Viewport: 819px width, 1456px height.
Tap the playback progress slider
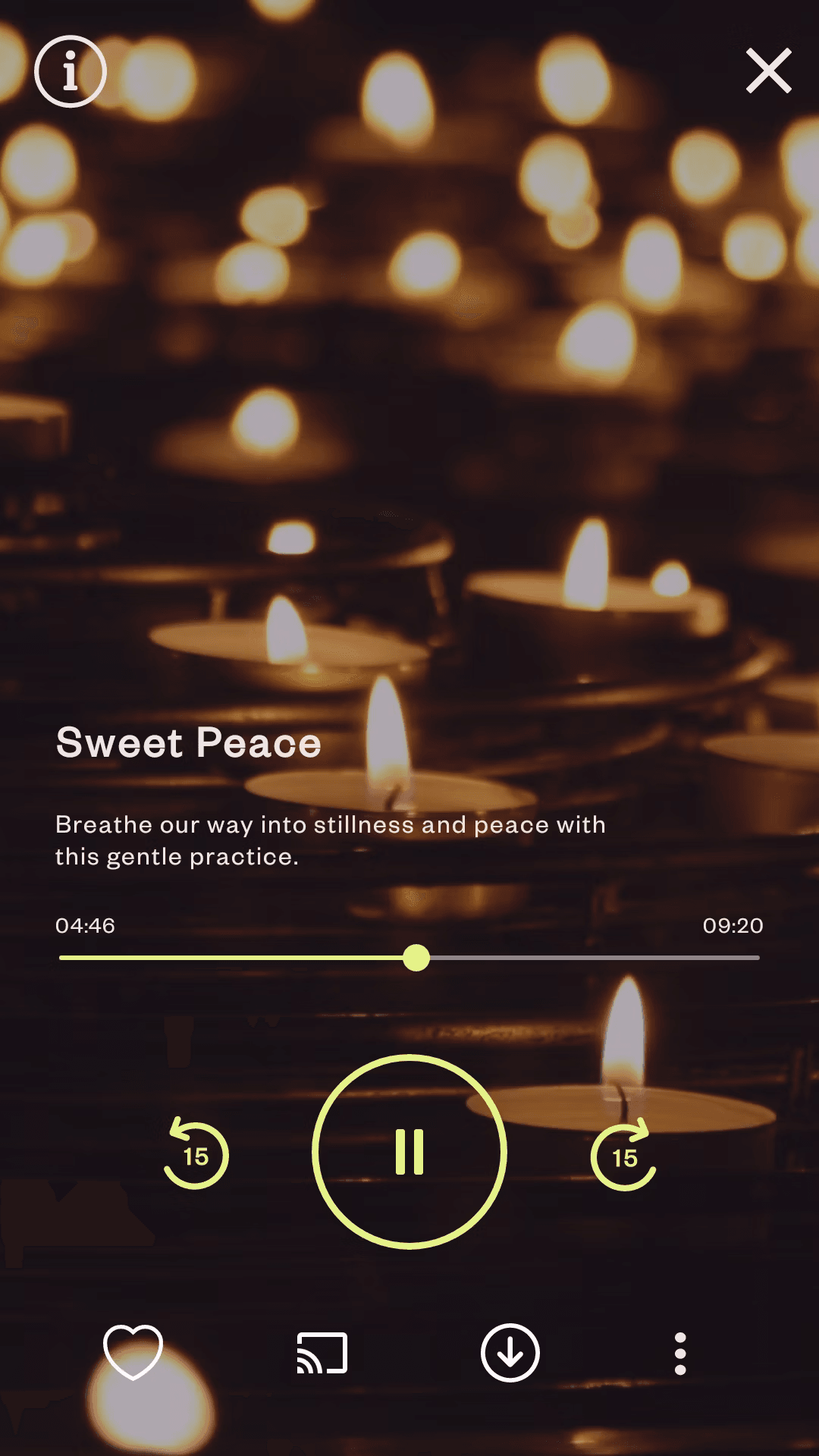[416, 958]
